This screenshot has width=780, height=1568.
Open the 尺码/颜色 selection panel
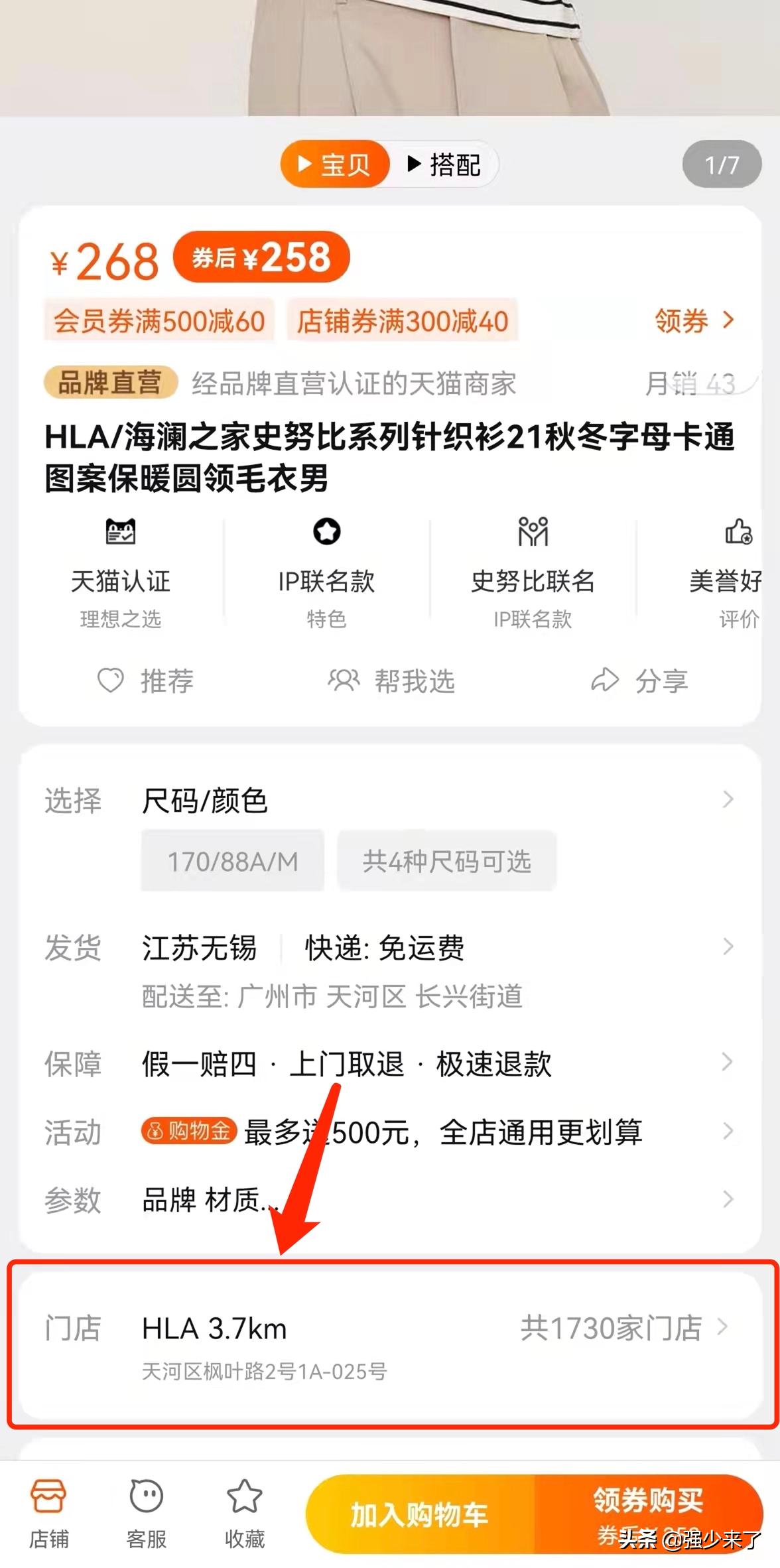[207, 801]
